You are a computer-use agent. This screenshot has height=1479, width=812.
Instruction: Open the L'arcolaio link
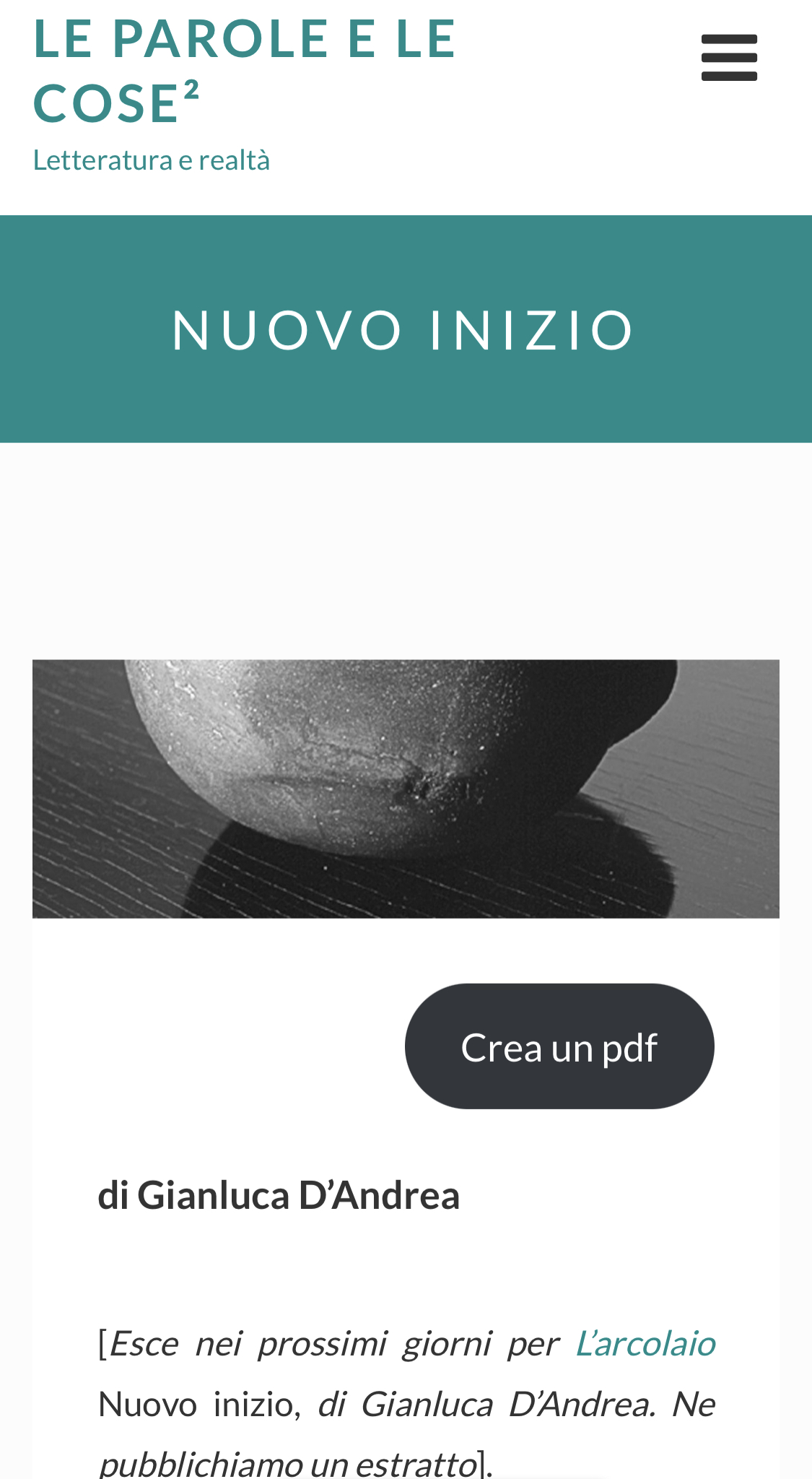[x=645, y=1343]
